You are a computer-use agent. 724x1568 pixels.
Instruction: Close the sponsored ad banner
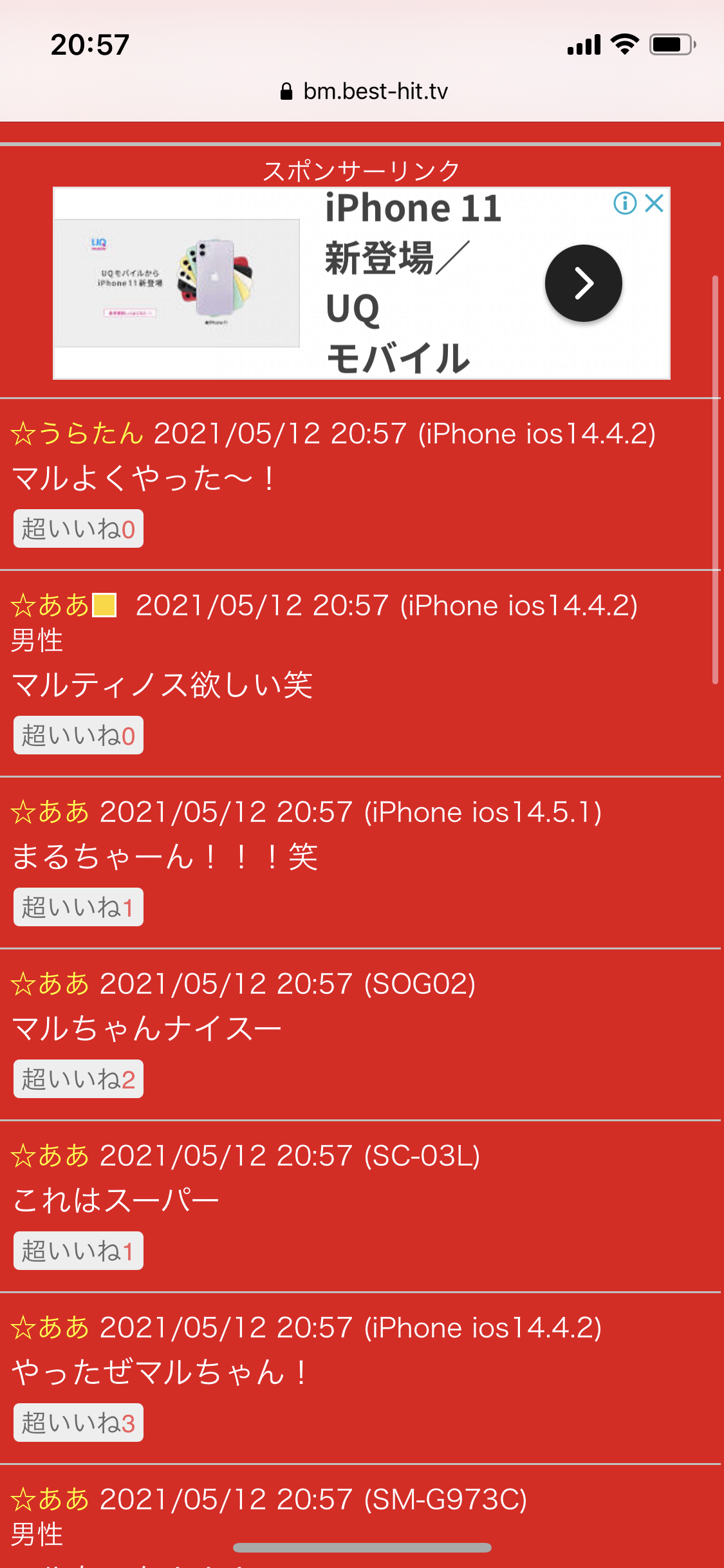654,203
